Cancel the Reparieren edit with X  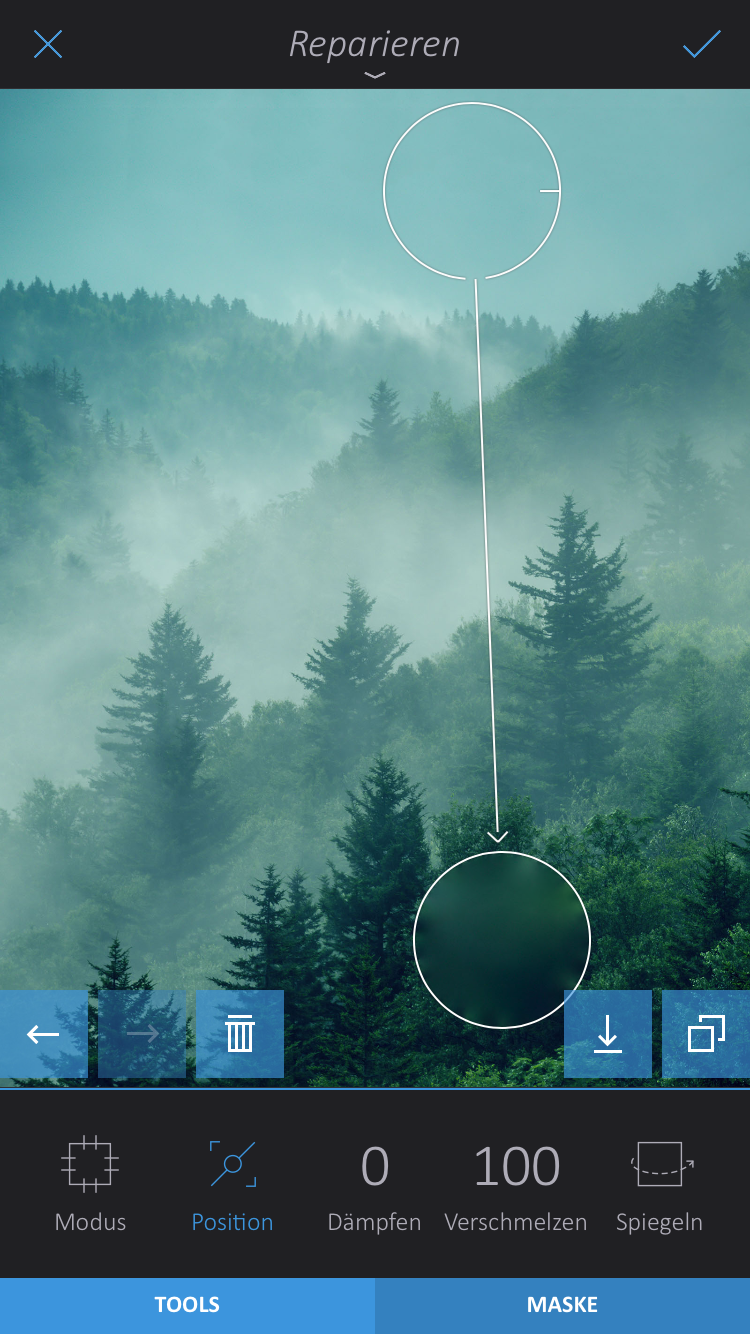coord(48,44)
